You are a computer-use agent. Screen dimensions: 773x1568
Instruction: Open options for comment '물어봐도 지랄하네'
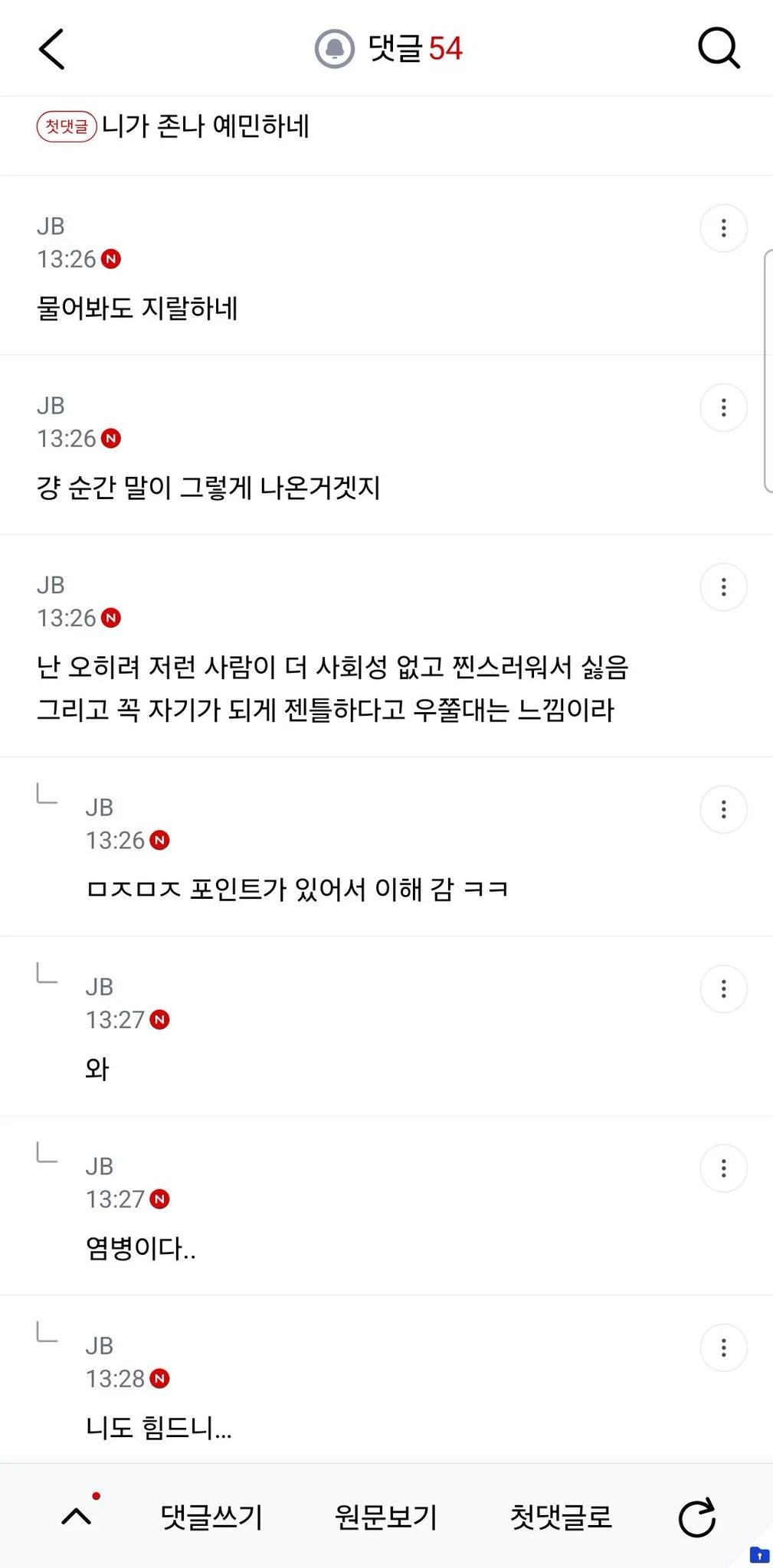point(723,228)
